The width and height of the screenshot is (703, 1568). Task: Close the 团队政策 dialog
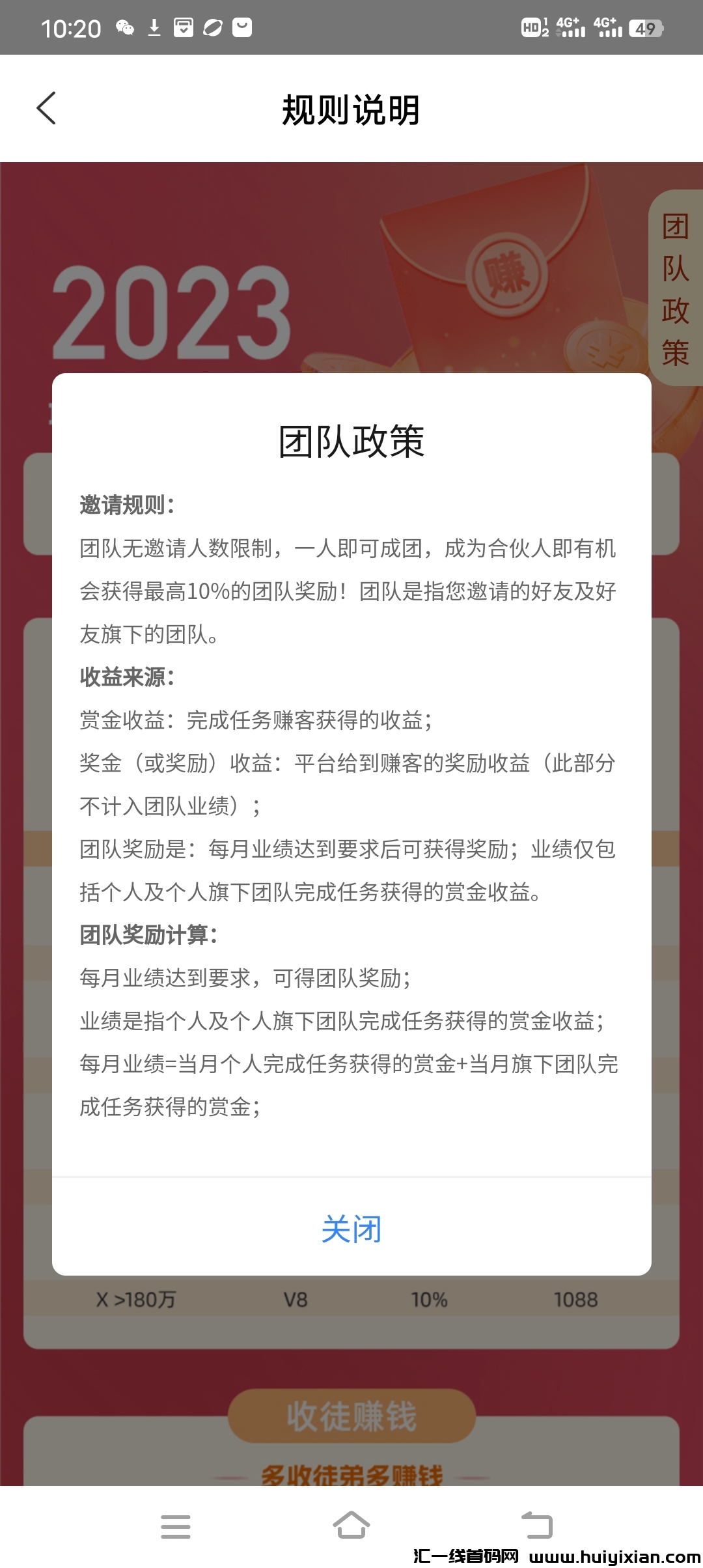351,1229
